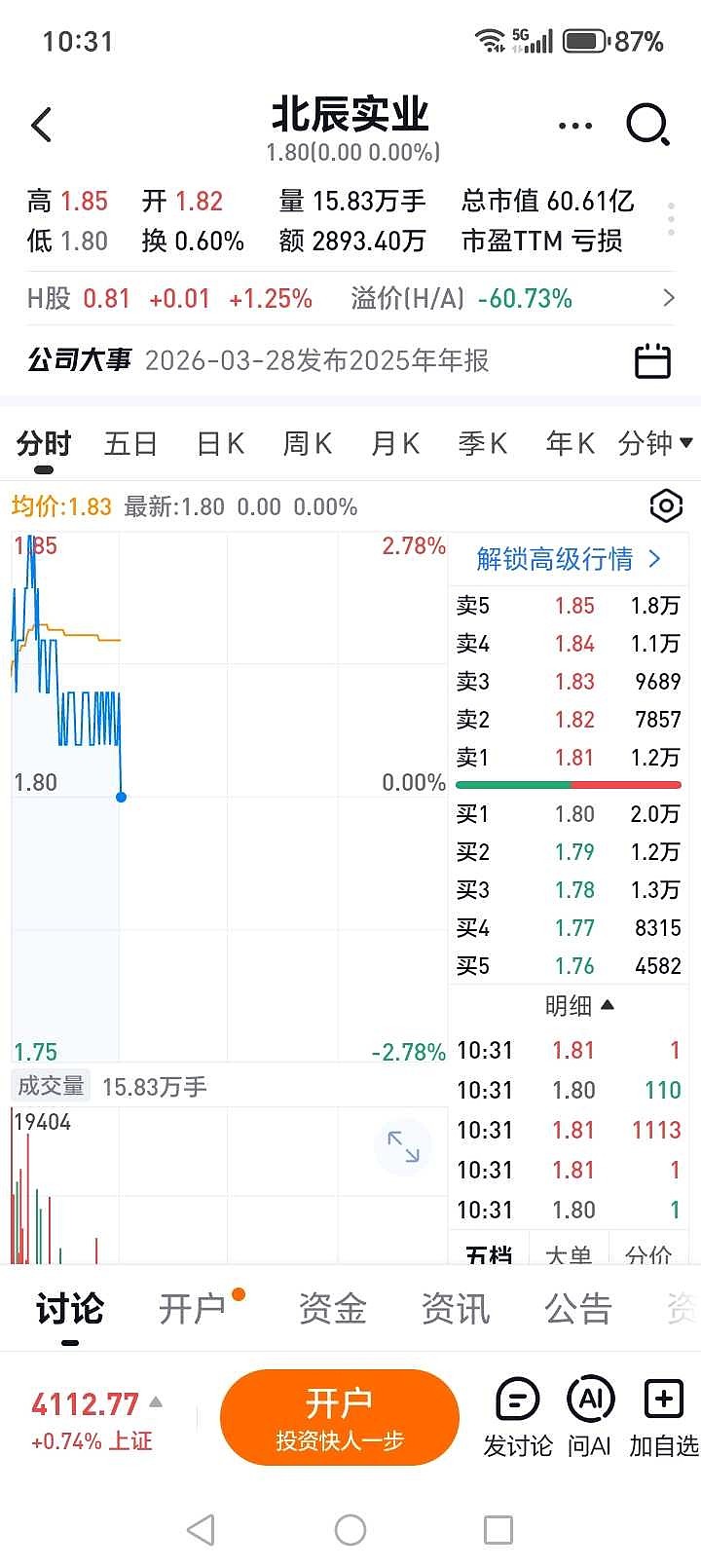Show the 月K chart
The height and width of the screenshot is (1568, 701).
click(x=395, y=444)
